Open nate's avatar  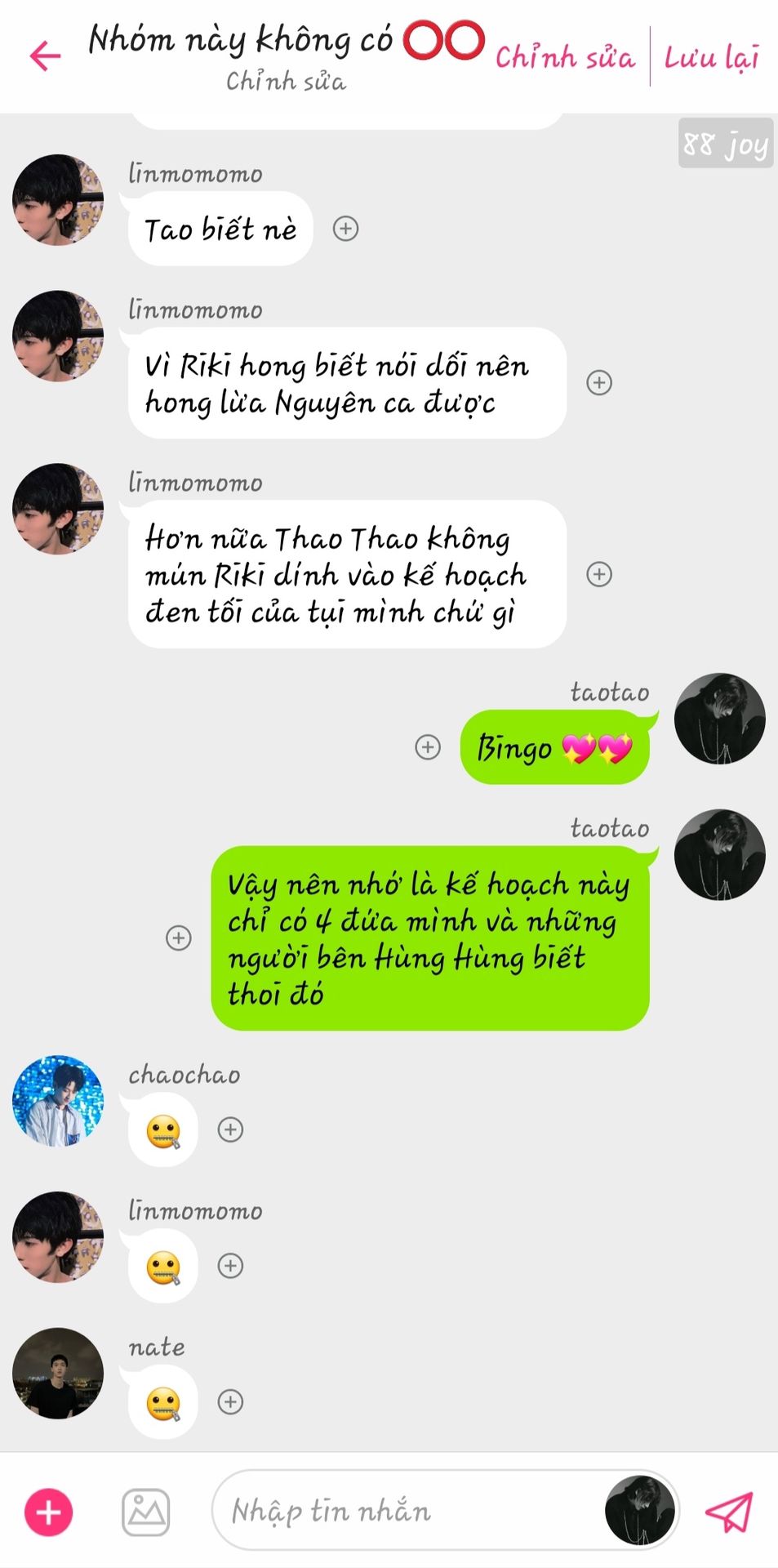point(58,1374)
